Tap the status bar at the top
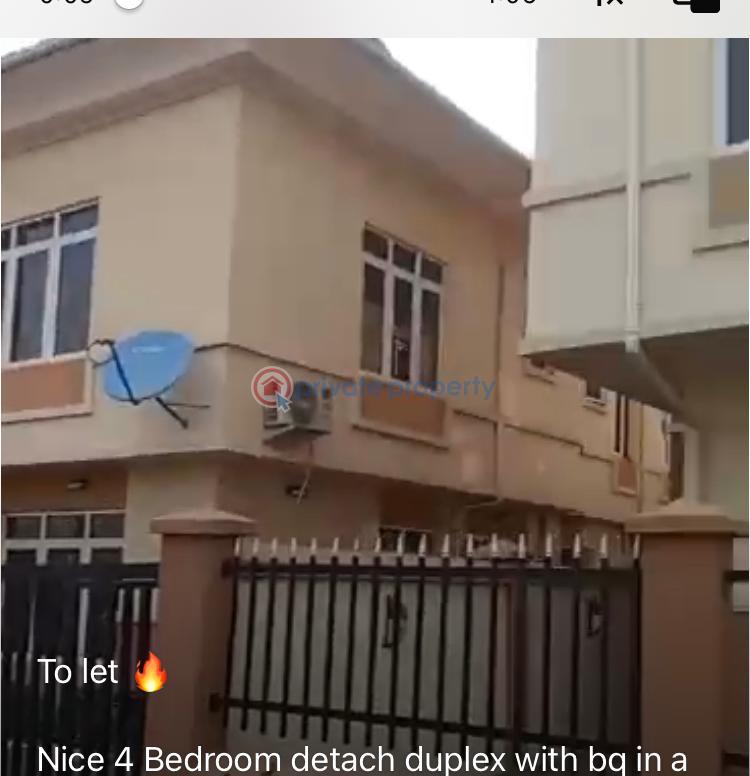This screenshot has height=776, width=750. click(375, 6)
